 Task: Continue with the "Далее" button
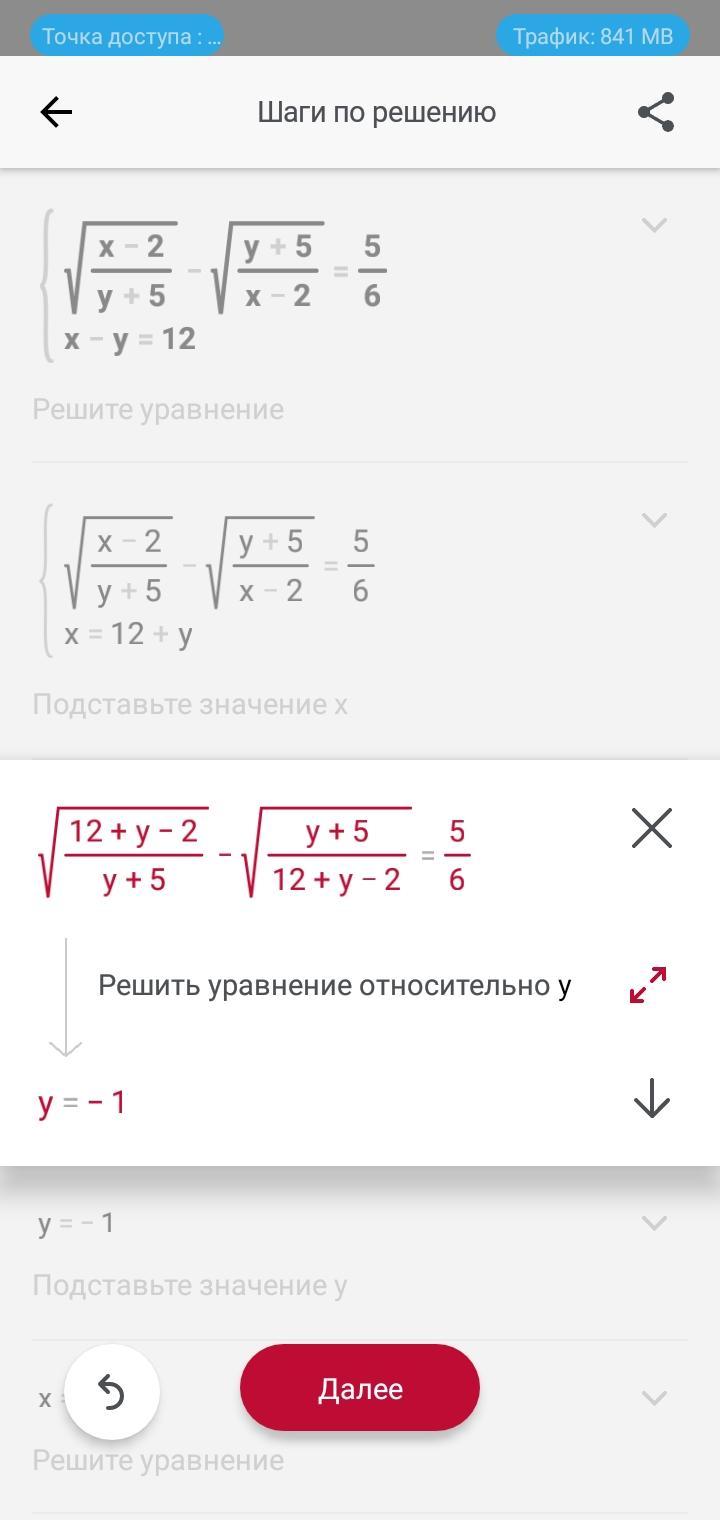click(x=360, y=1388)
